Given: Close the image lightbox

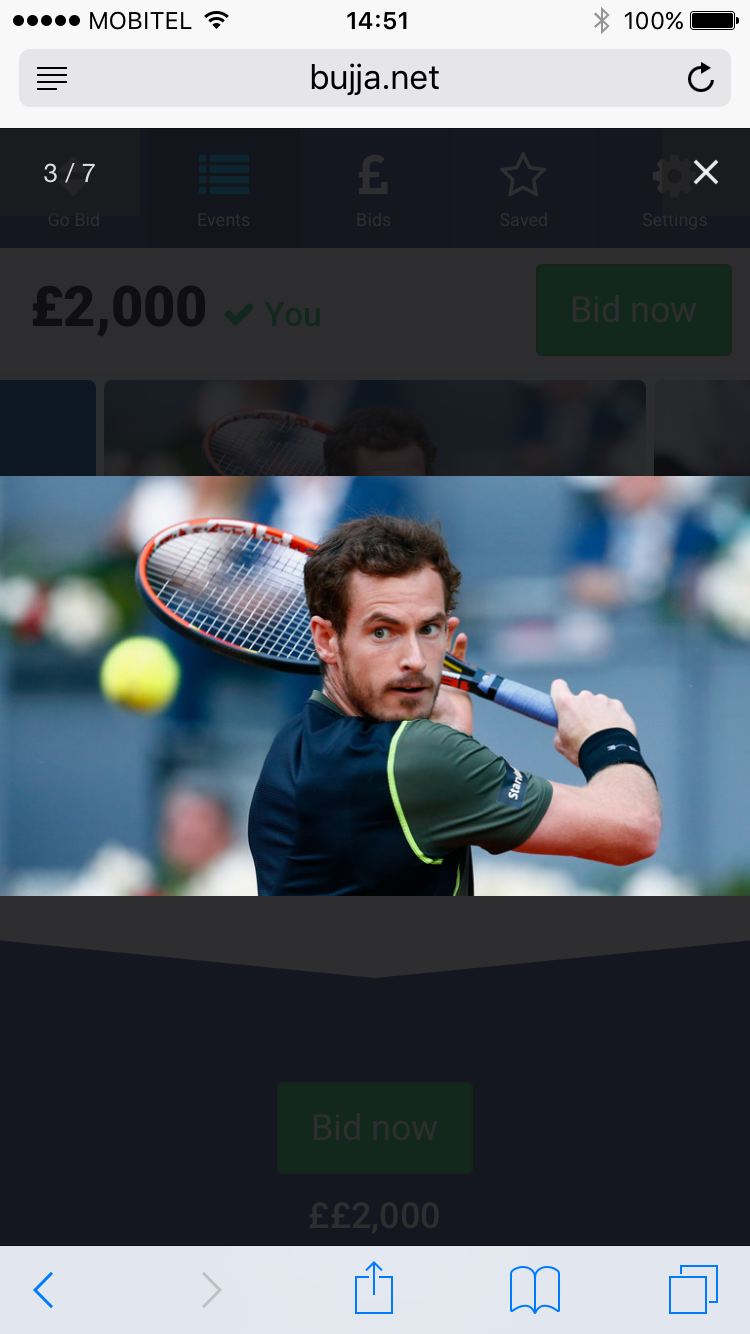Looking at the screenshot, I should tap(706, 173).
